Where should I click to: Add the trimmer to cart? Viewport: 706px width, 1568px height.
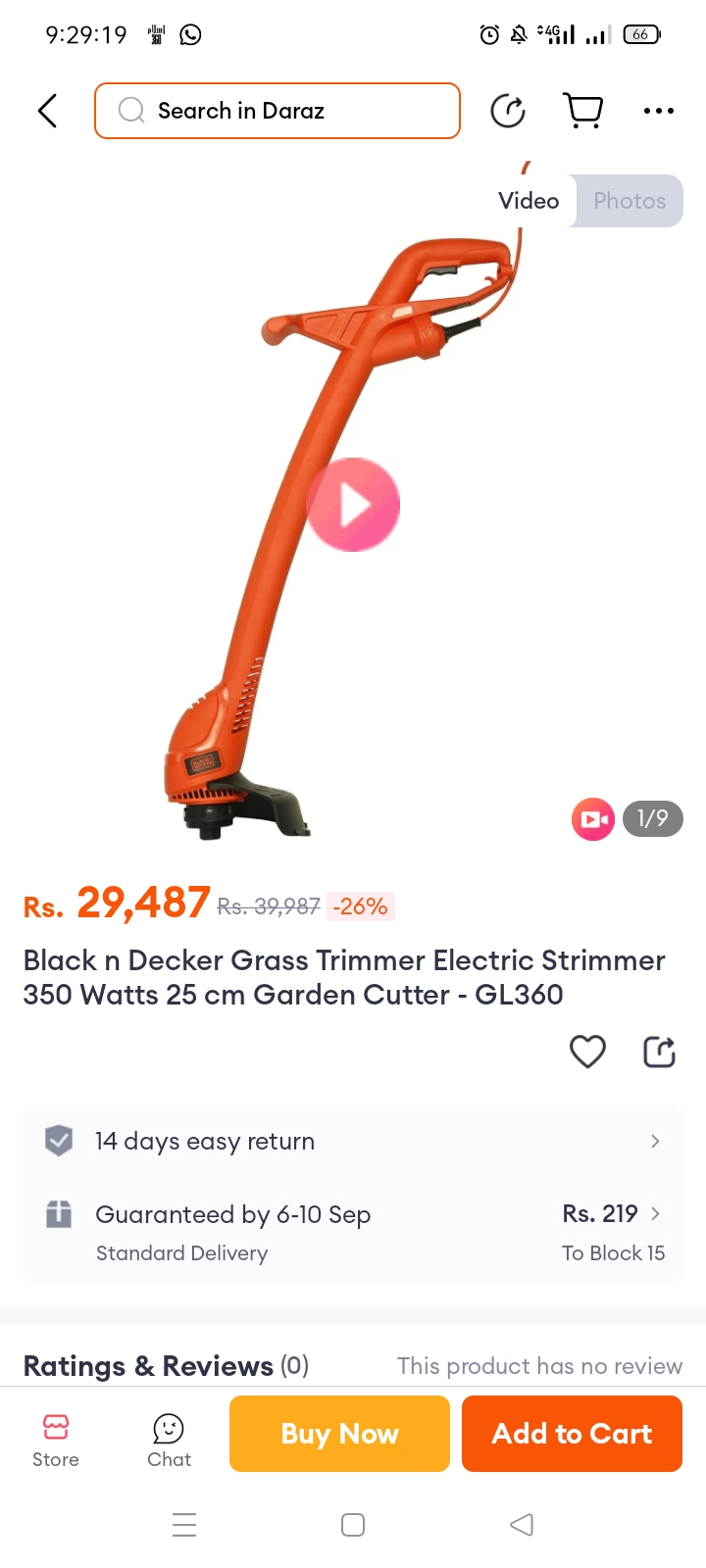tap(572, 1434)
